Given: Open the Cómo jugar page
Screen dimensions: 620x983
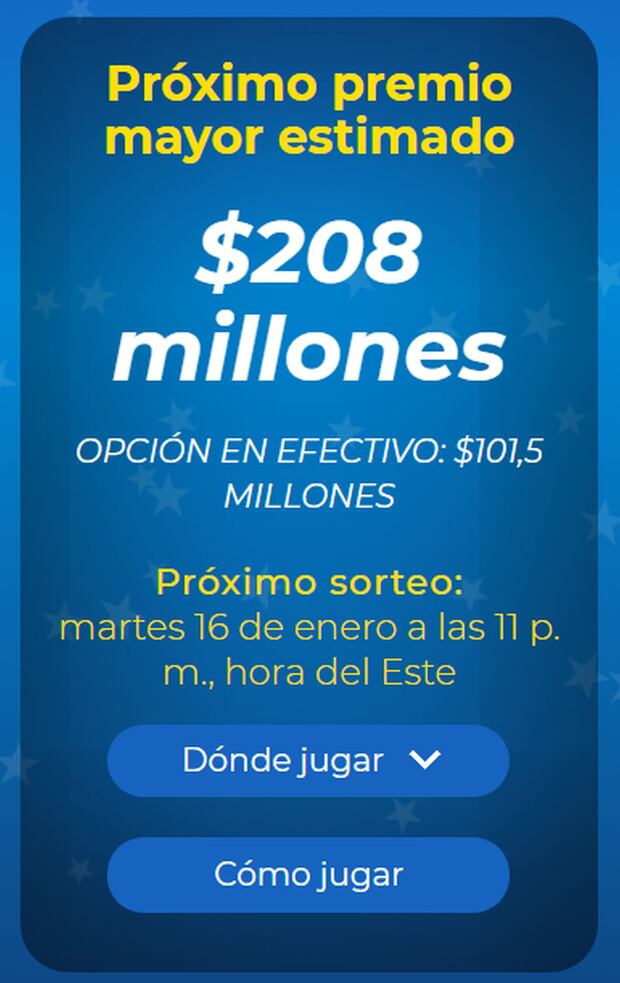Looking at the screenshot, I should [x=308, y=875].
